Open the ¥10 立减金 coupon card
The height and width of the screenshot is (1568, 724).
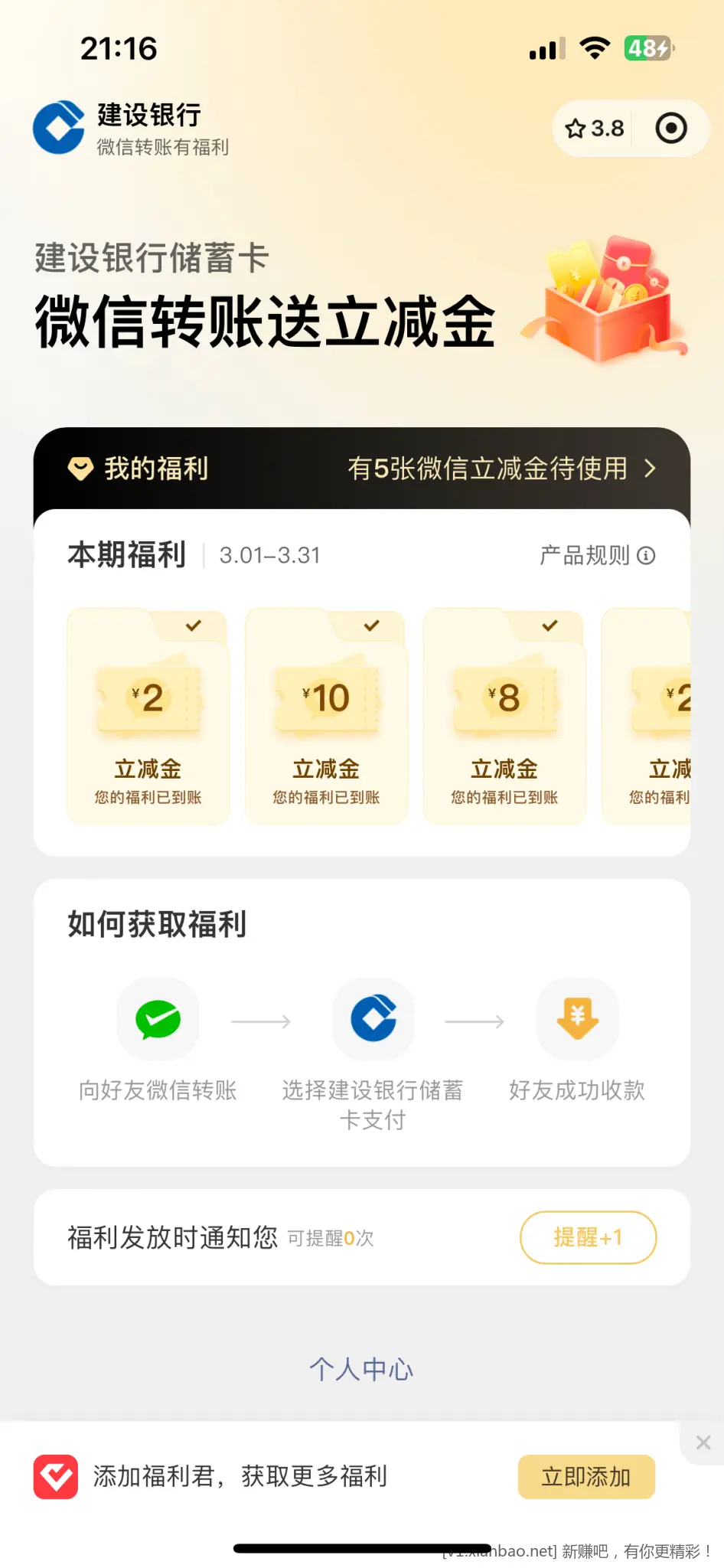(326, 717)
